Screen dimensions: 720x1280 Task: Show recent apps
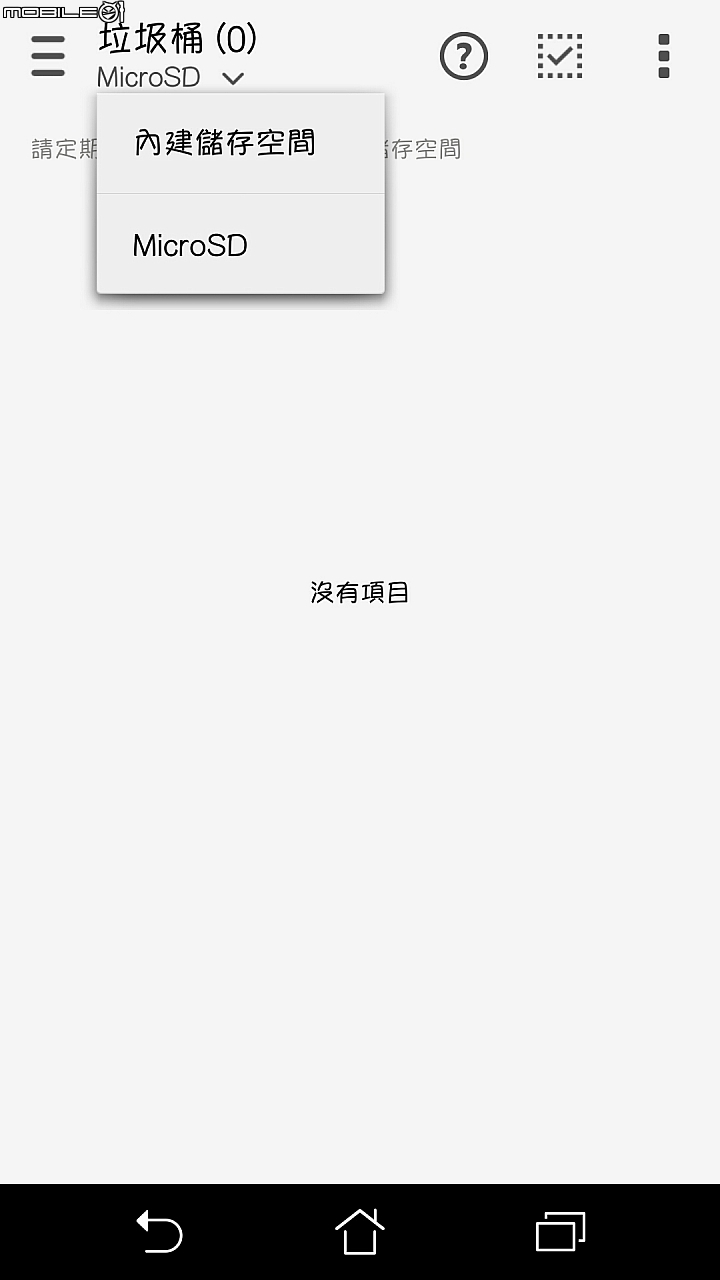560,1231
